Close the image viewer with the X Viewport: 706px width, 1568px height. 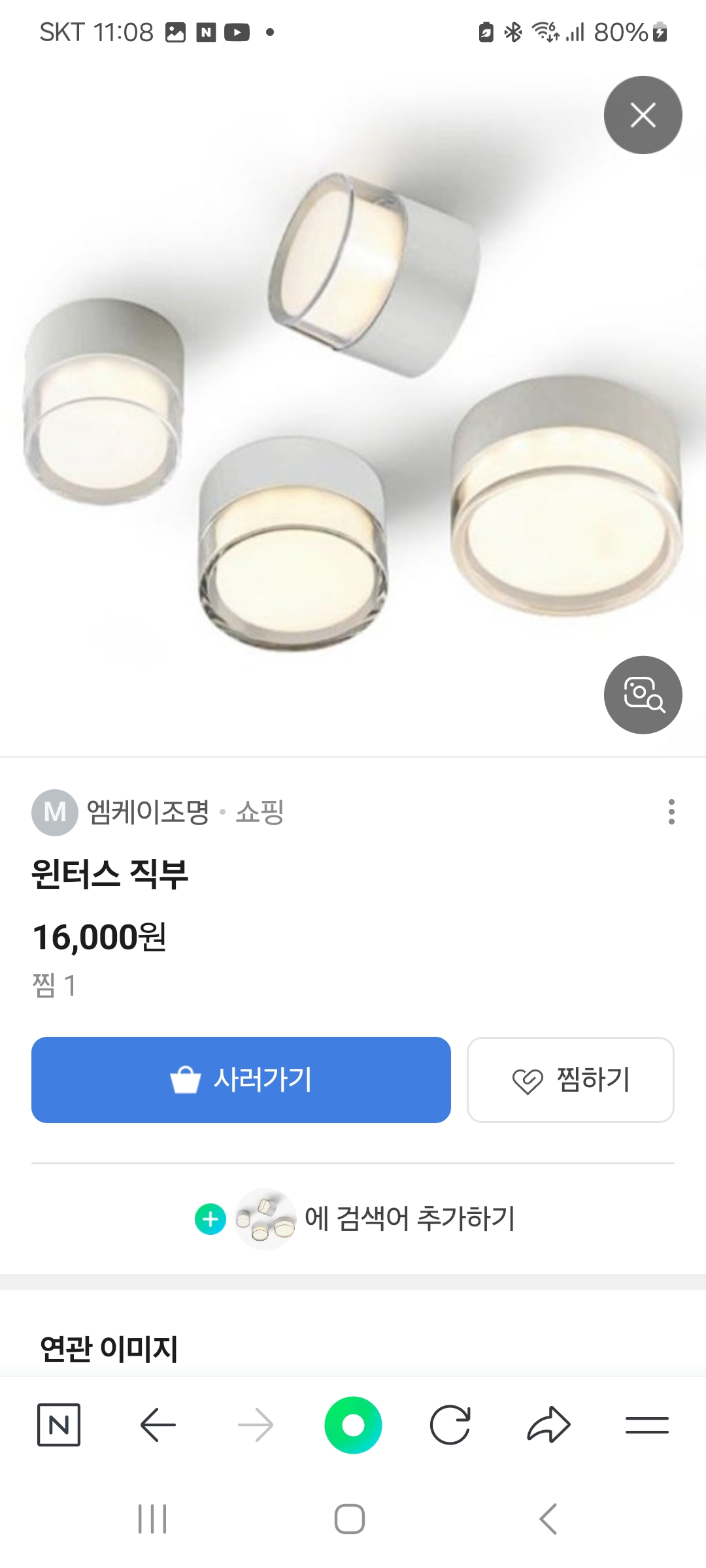[x=643, y=115]
